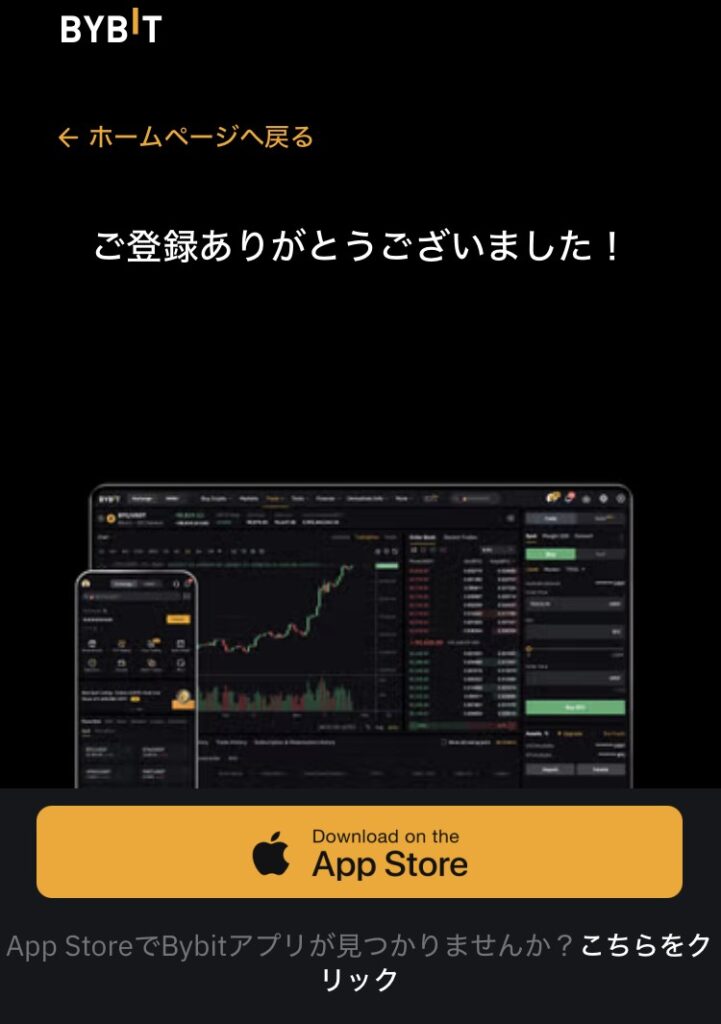Go back via ホームページへ戻る link
This screenshot has height=1024, width=721.
[186, 137]
